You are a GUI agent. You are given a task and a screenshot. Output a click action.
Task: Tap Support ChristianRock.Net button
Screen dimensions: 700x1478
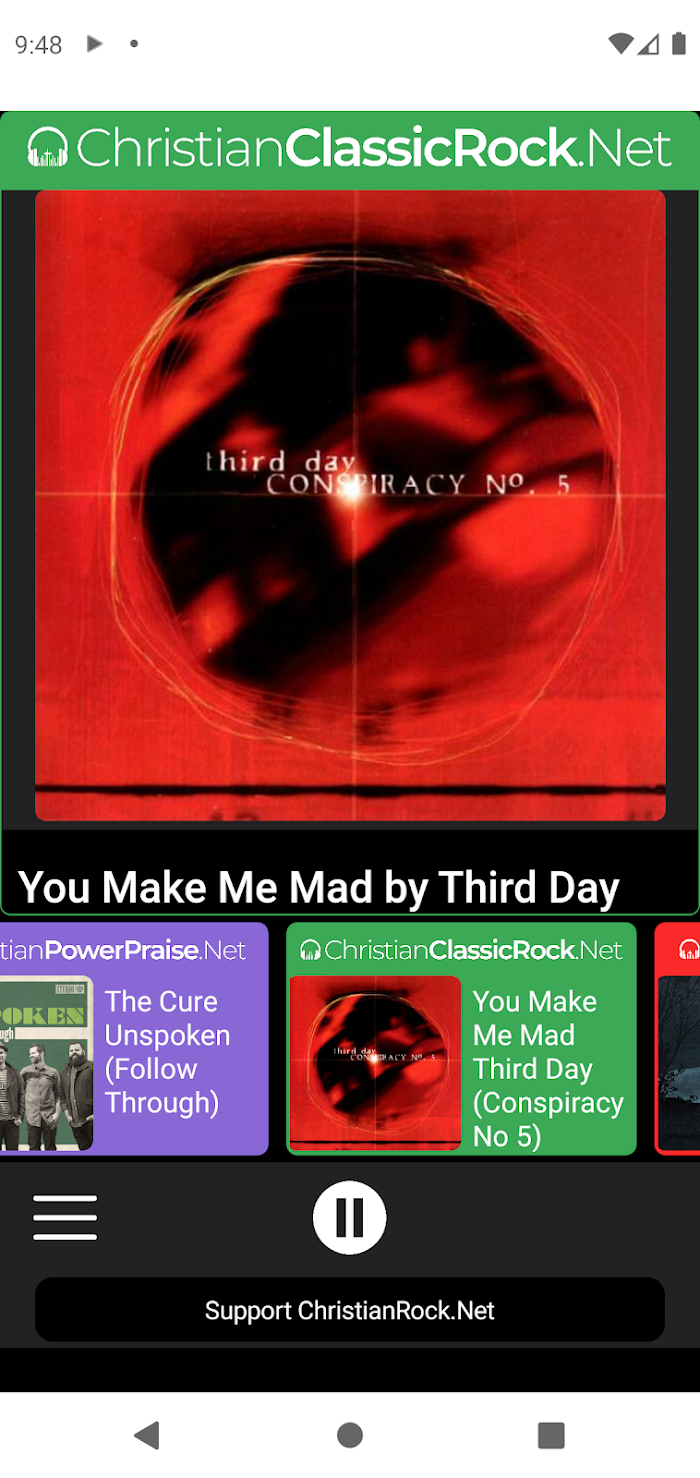point(349,1310)
